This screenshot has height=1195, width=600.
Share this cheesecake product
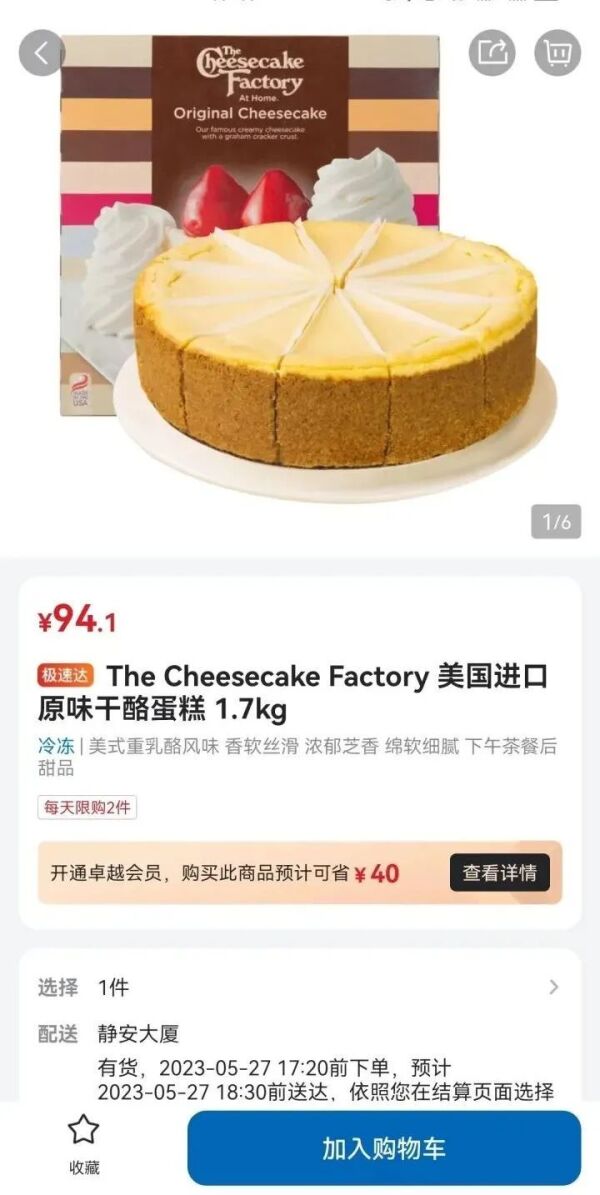(492, 53)
